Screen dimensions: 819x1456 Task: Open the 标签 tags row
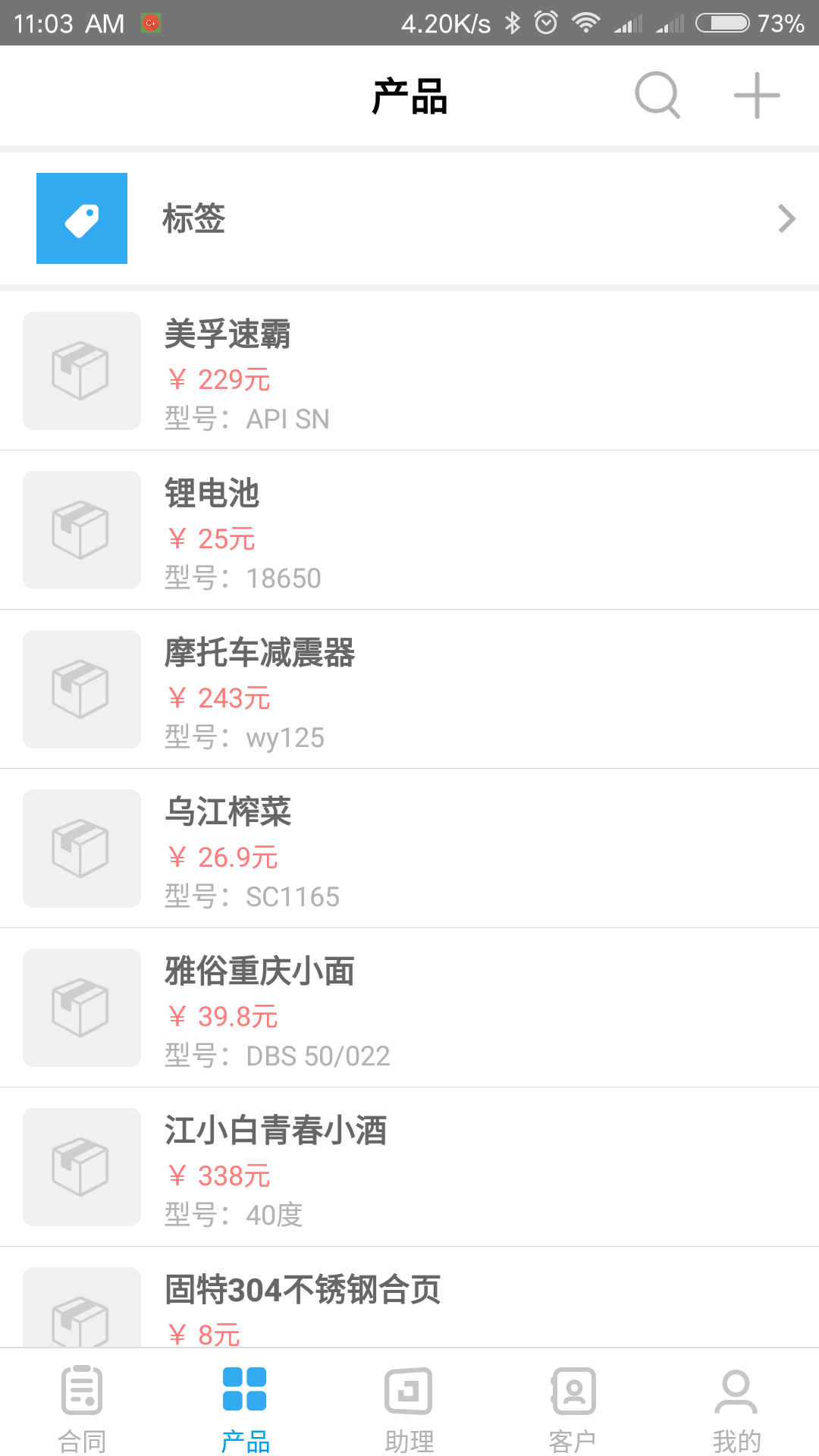[x=409, y=218]
